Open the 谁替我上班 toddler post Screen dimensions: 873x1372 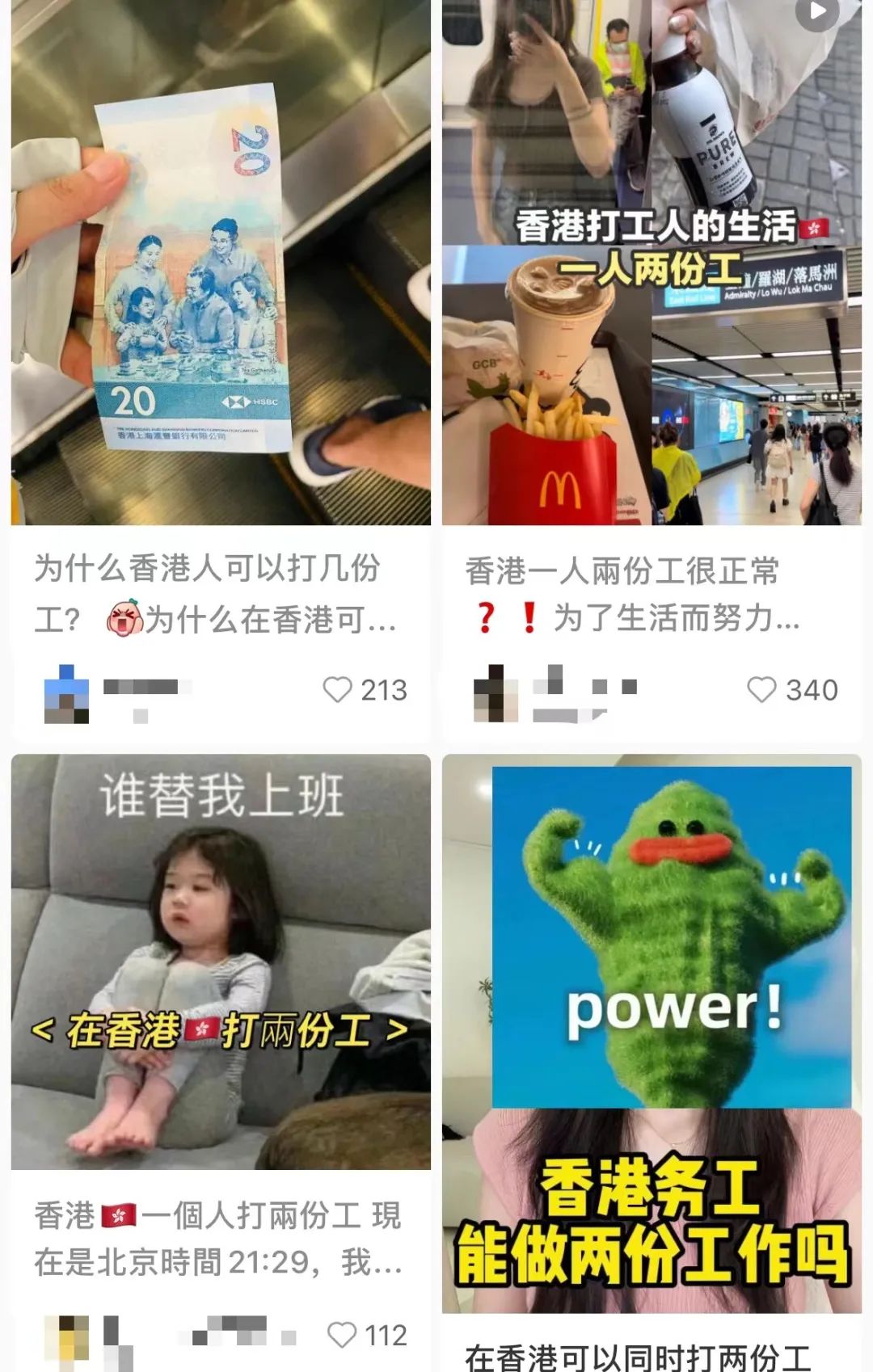pos(220,962)
